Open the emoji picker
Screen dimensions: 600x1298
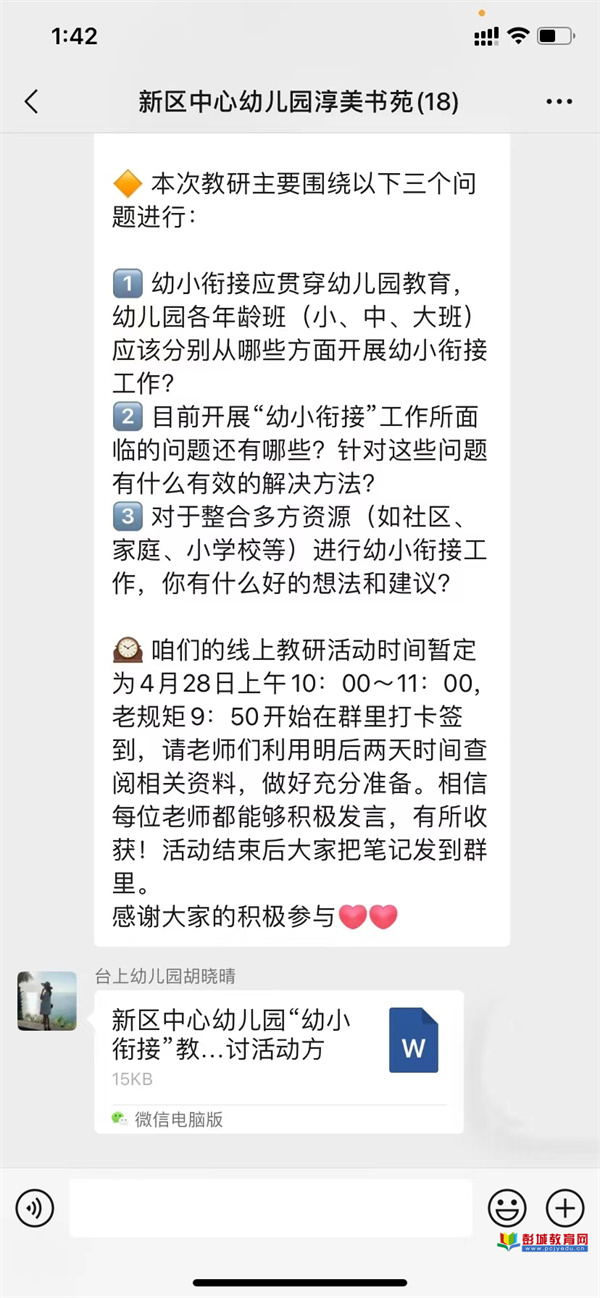tap(507, 1208)
